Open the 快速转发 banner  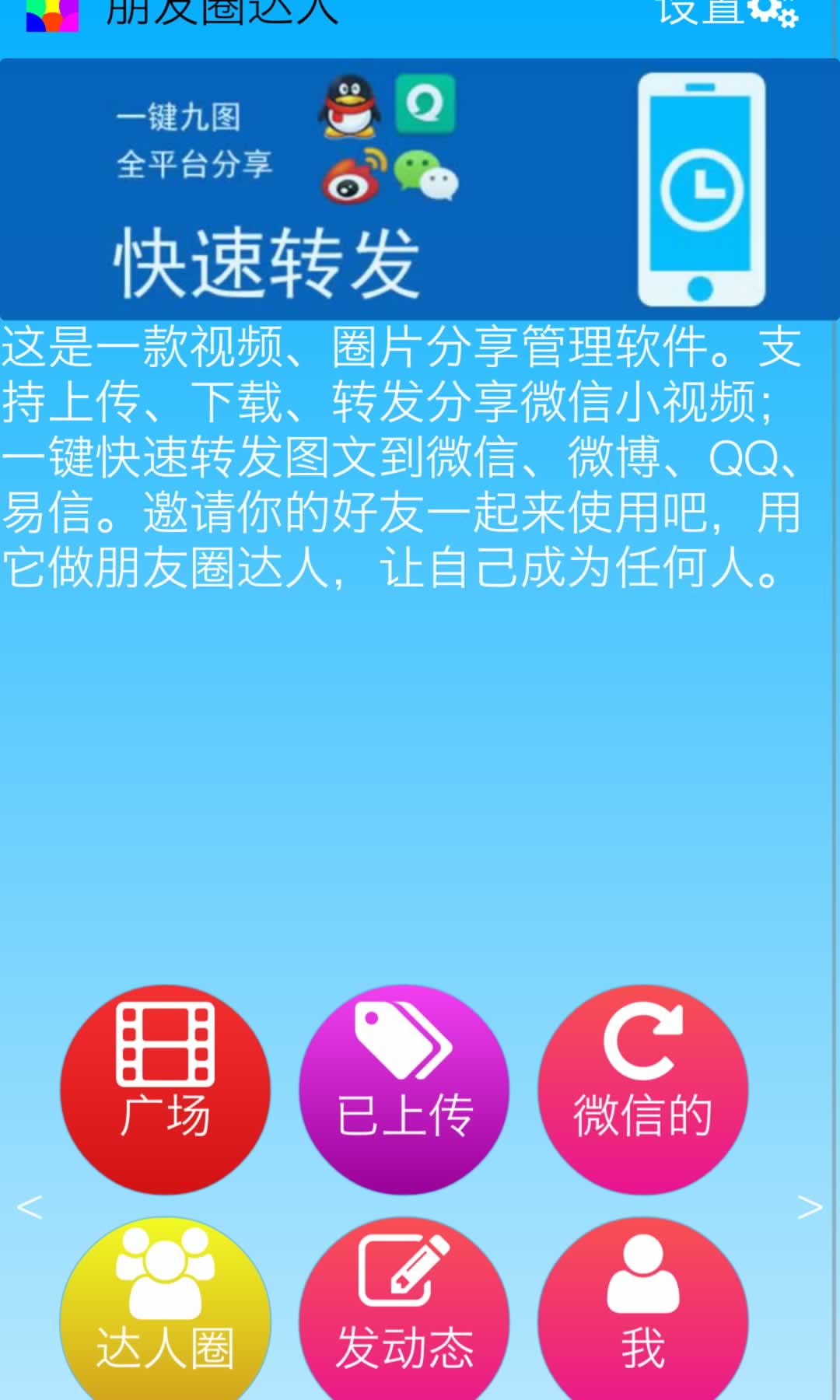coord(420,189)
